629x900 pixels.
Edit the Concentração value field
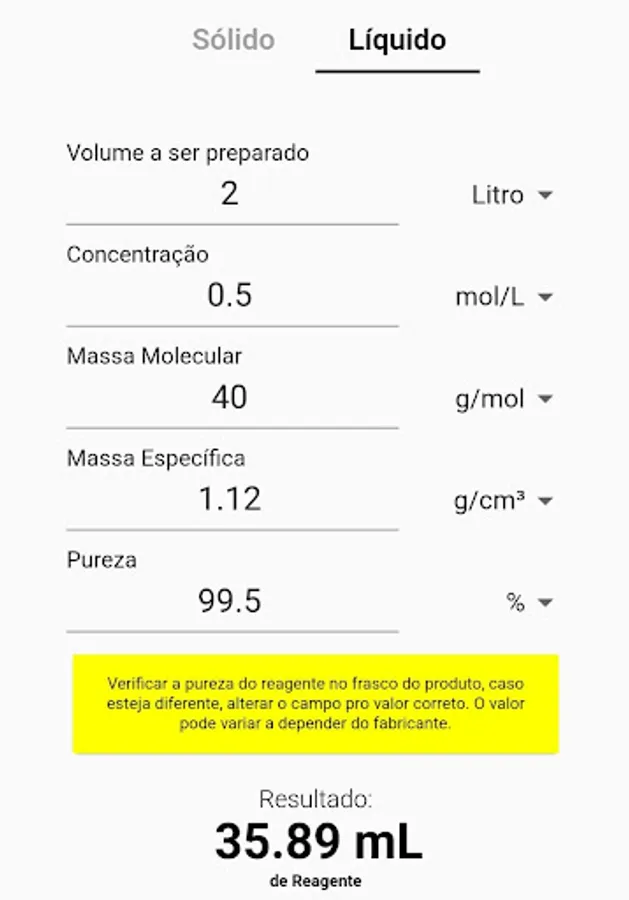[x=231, y=296]
